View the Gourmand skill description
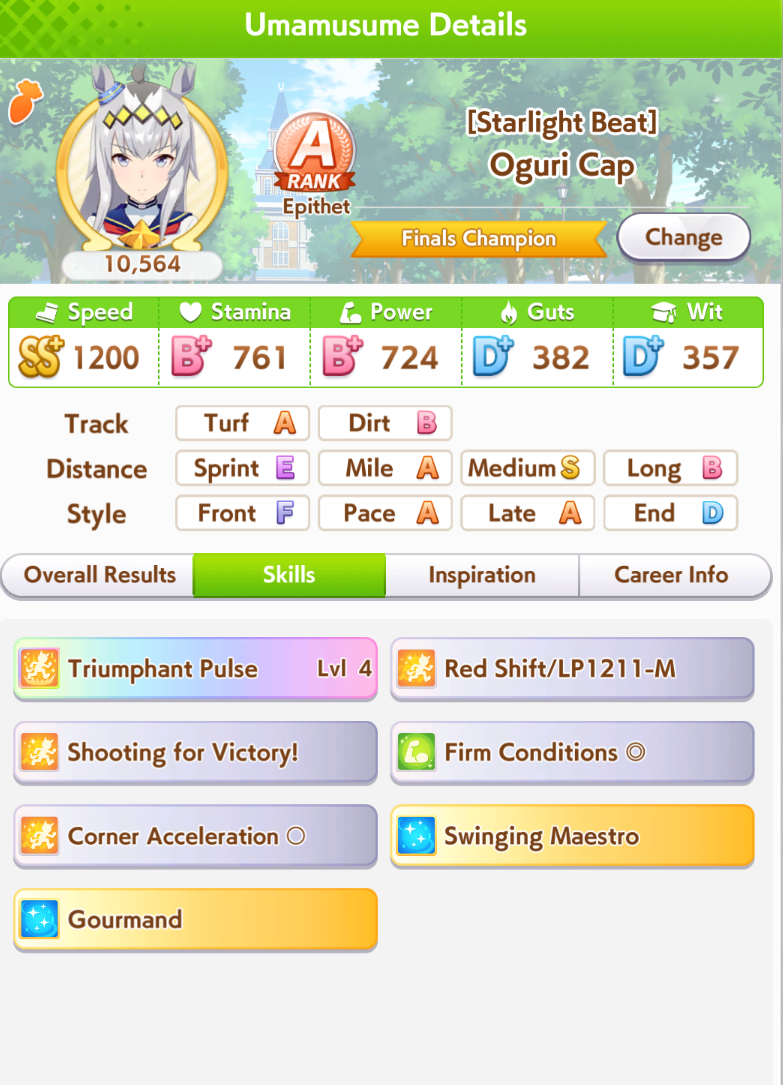The width and height of the screenshot is (783, 1085). click(196, 920)
